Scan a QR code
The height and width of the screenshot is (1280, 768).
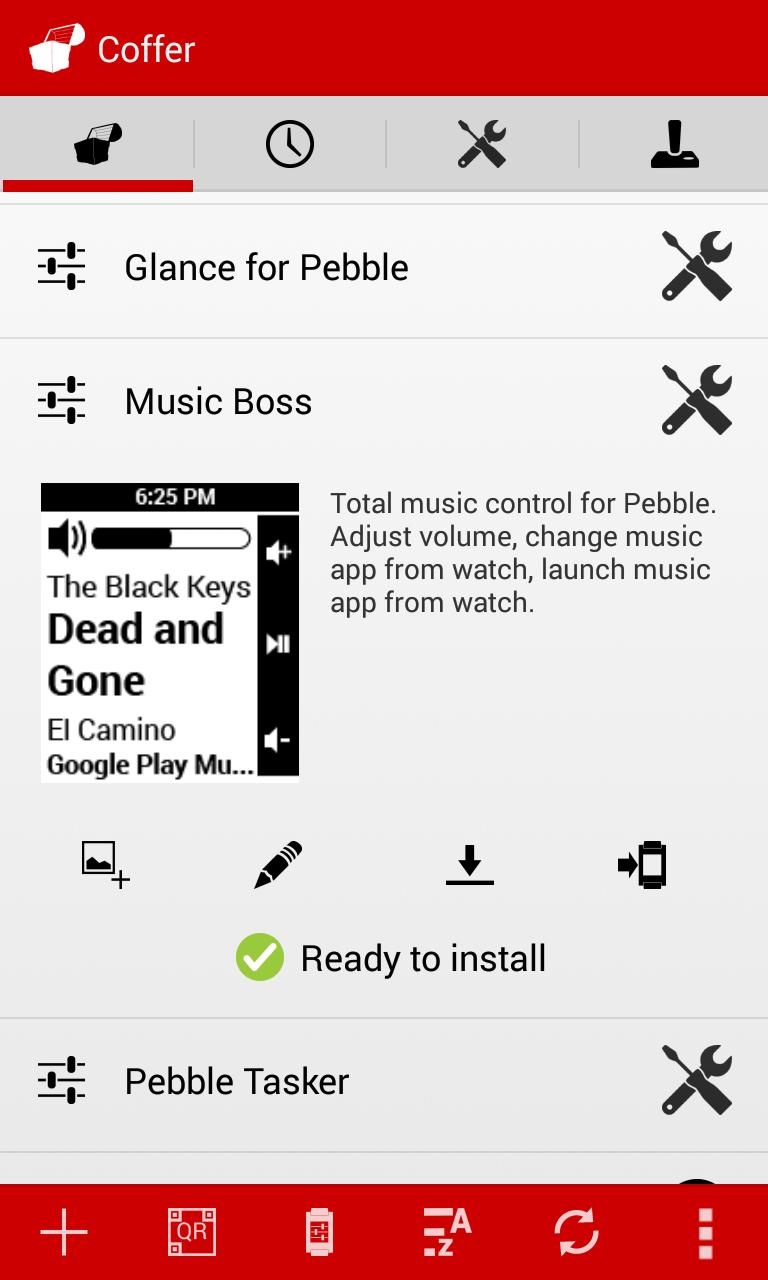[192, 1232]
